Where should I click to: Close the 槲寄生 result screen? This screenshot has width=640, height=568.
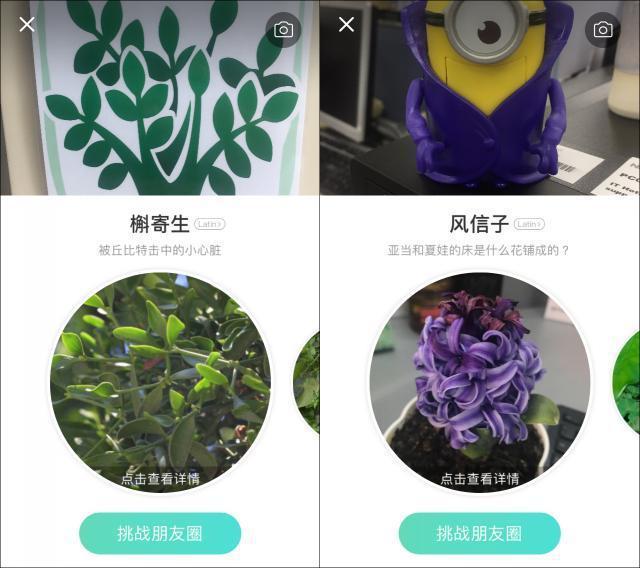(27, 24)
